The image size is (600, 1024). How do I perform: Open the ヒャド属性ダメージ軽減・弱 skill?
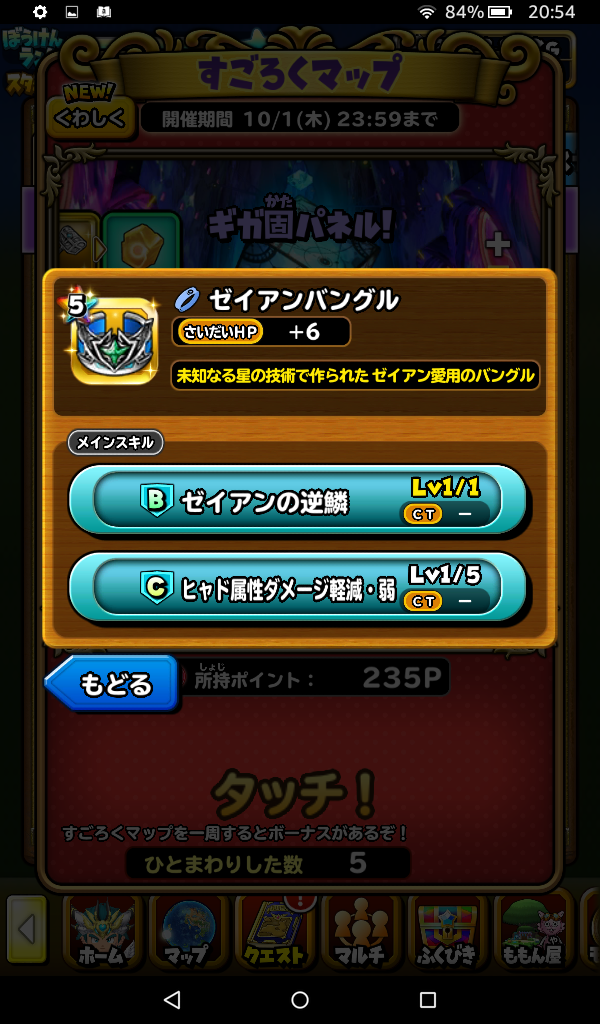pyautogui.click(x=297, y=587)
